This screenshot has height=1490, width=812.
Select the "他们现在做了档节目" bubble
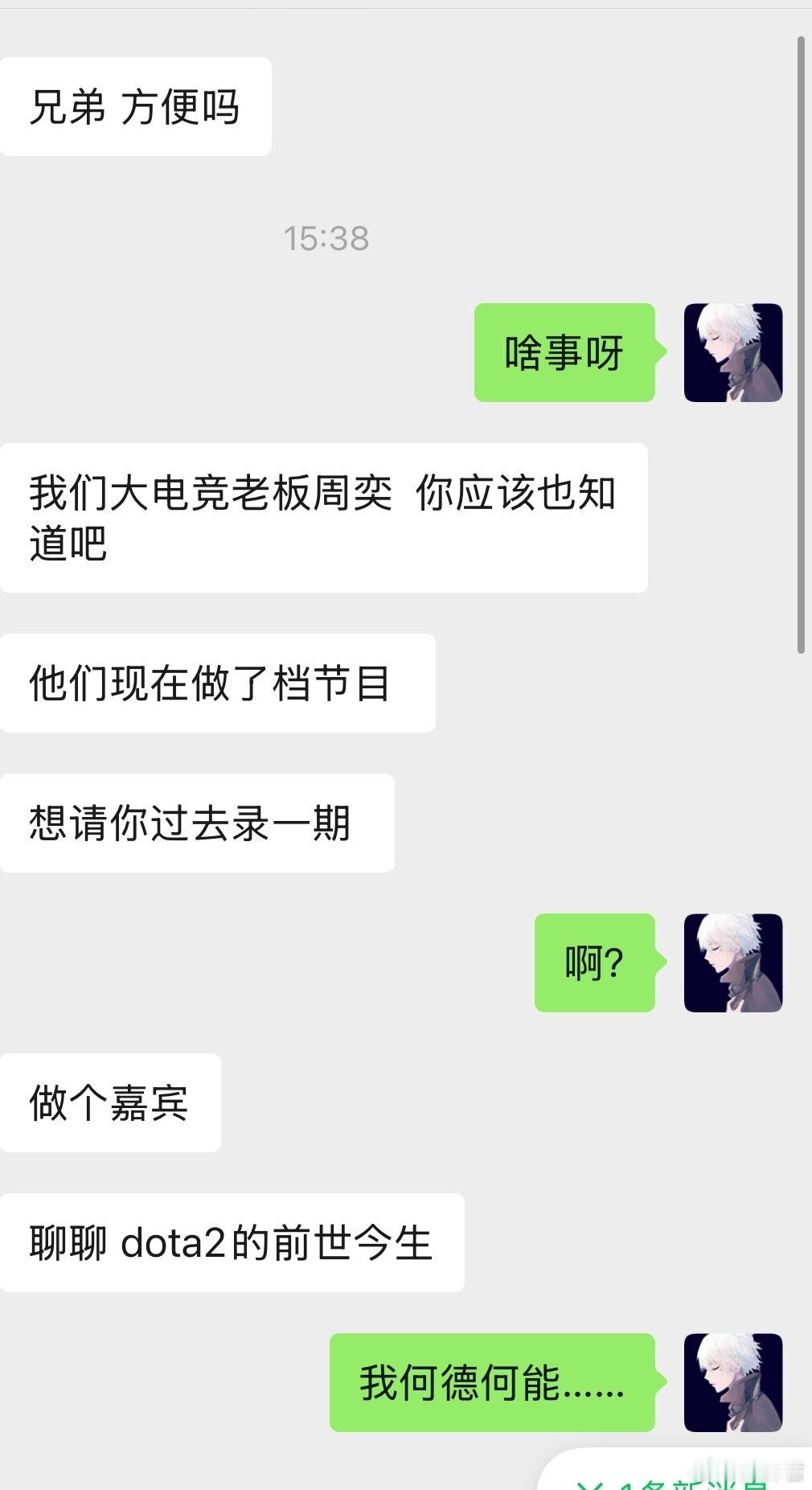217,683
